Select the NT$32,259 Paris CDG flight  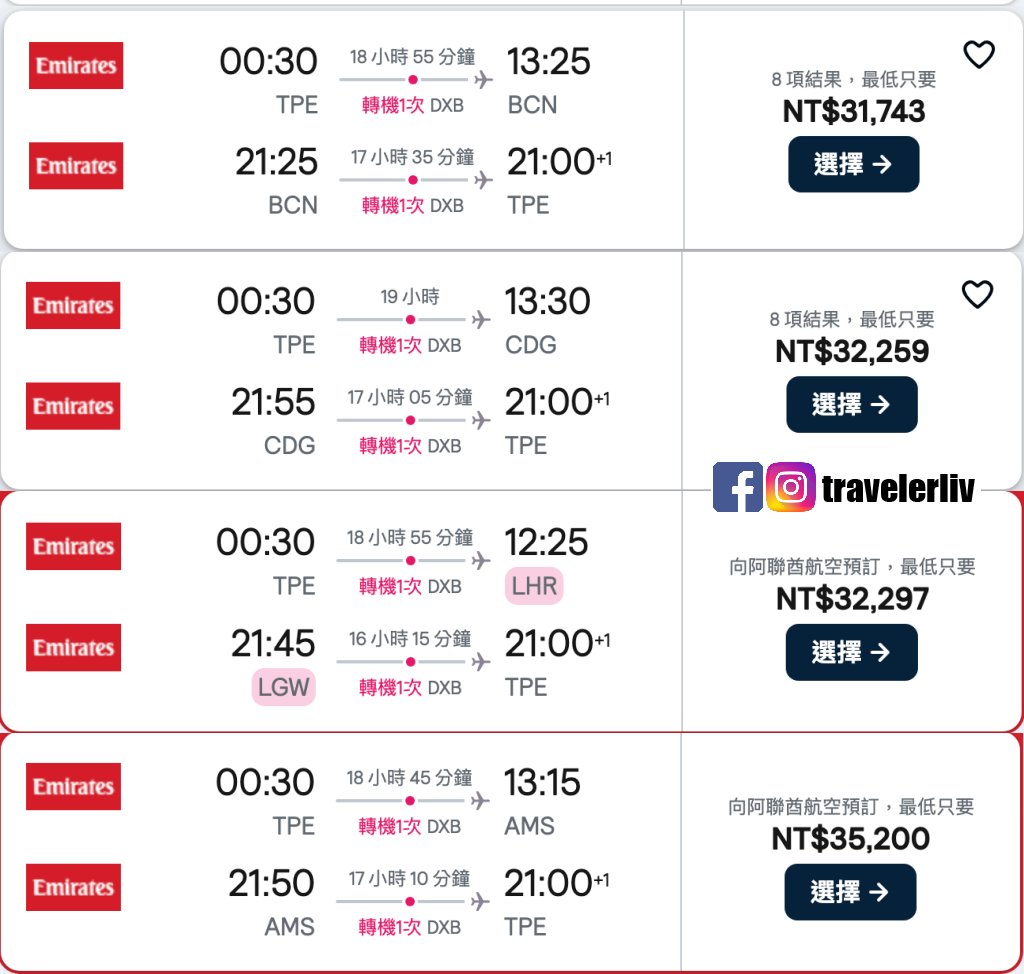coord(851,404)
